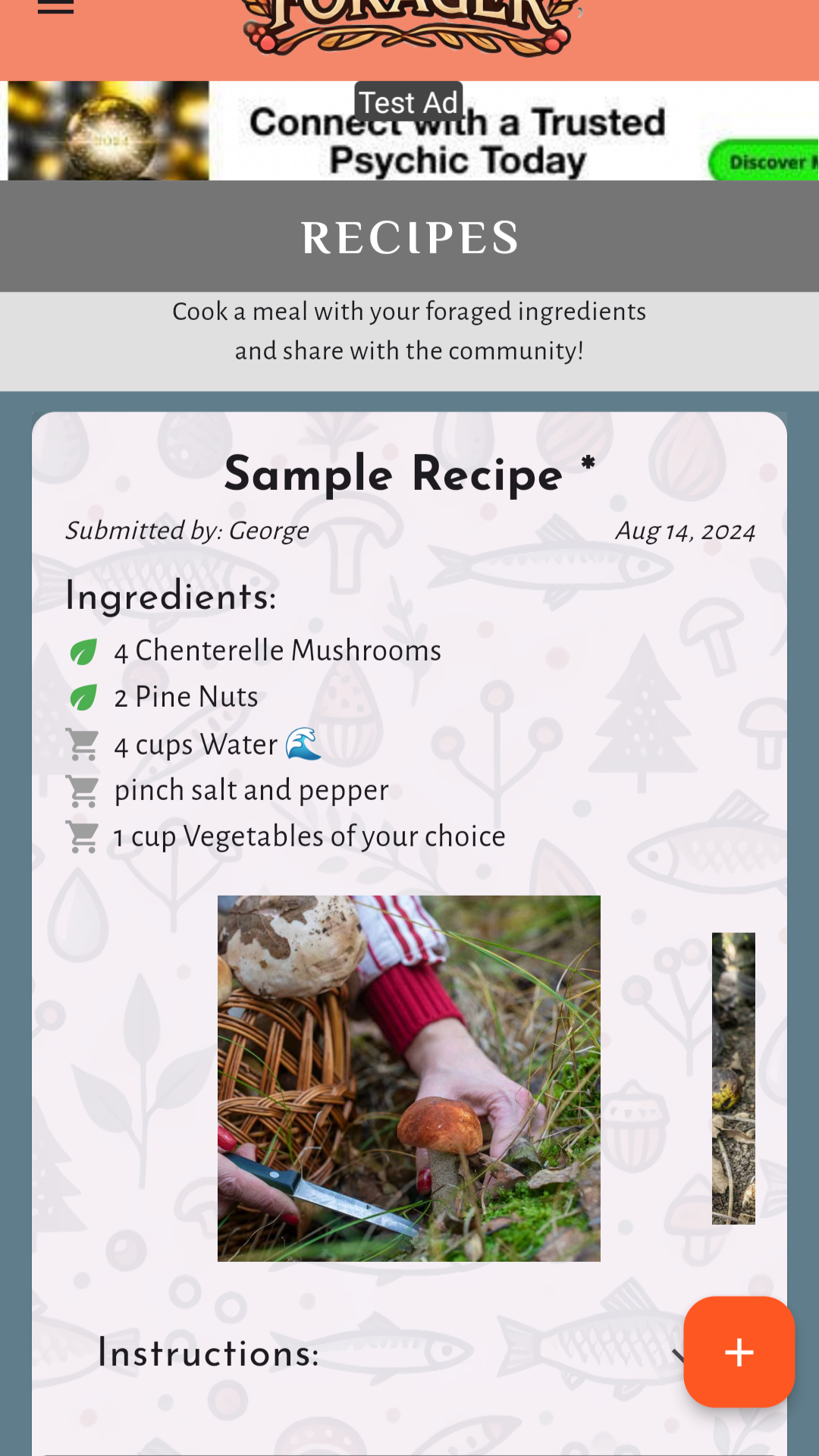
Task: Open the hamburger drawer menu
Action: pyautogui.click(x=55, y=8)
